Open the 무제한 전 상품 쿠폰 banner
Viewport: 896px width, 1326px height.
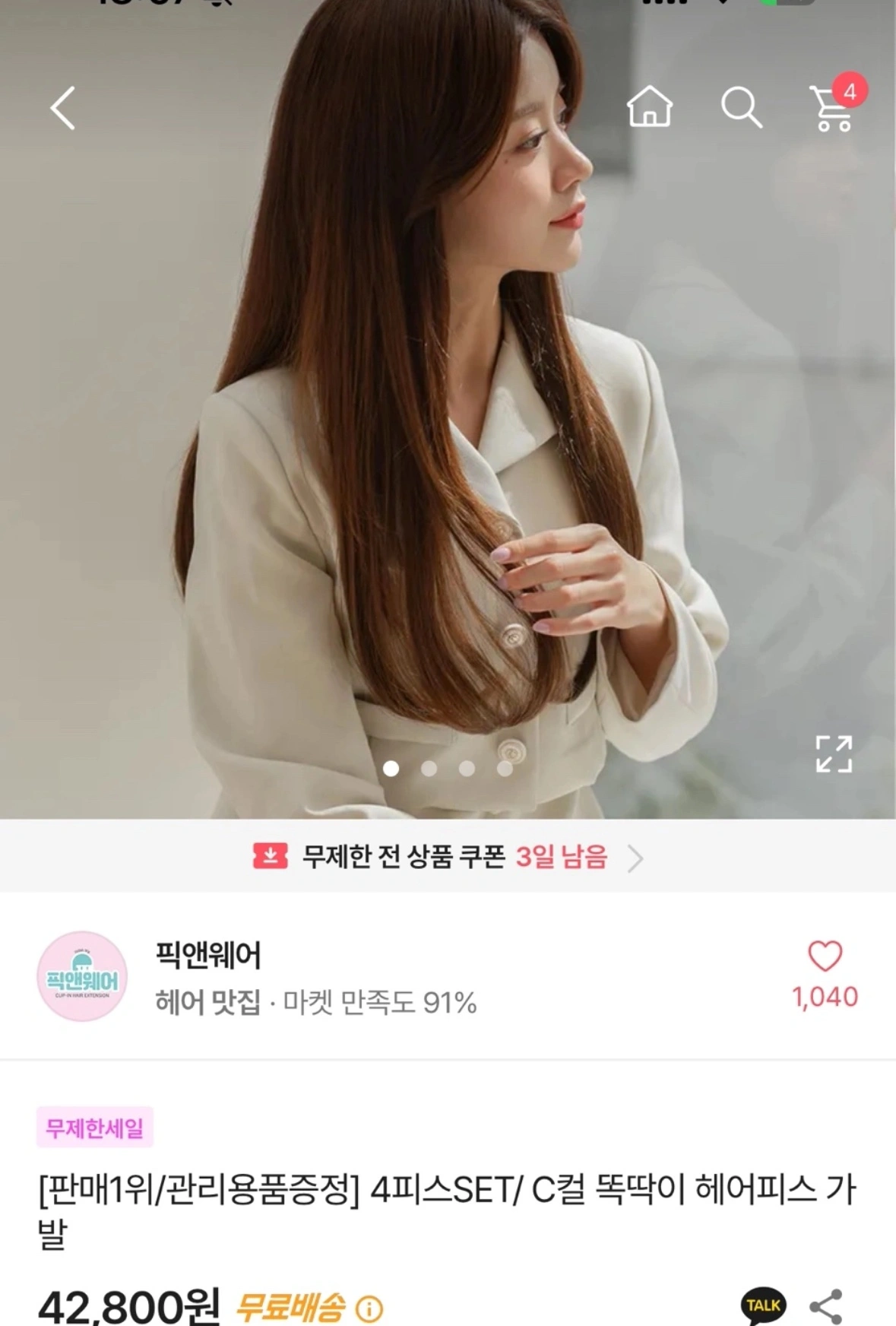click(x=448, y=858)
